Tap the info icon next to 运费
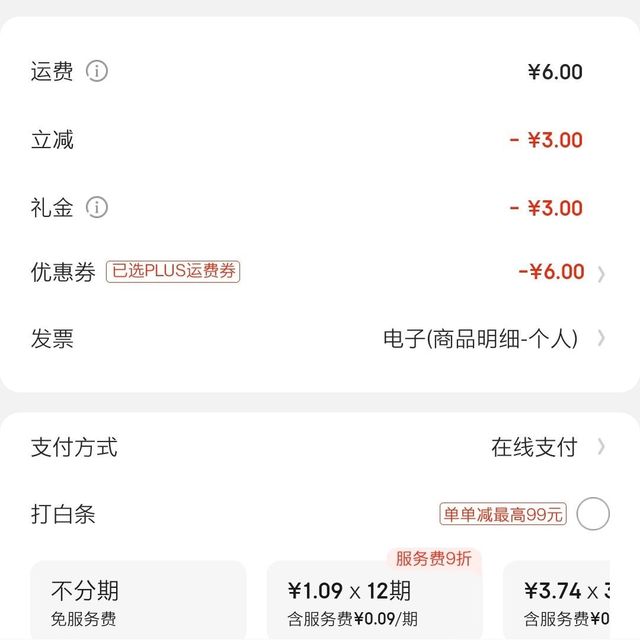Image resolution: width=640 pixels, height=640 pixels. [x=97, y=72]
